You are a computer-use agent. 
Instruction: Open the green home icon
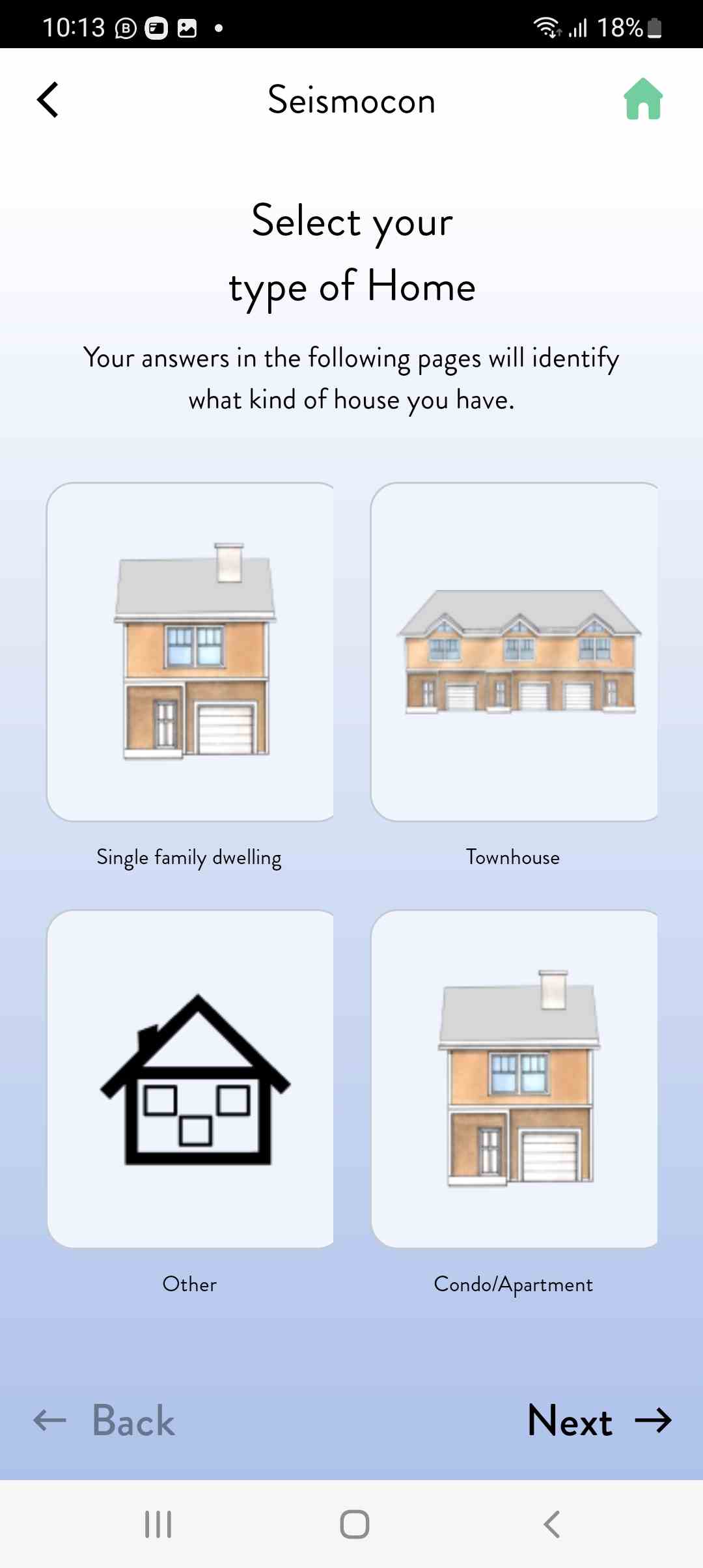(643, 100)
